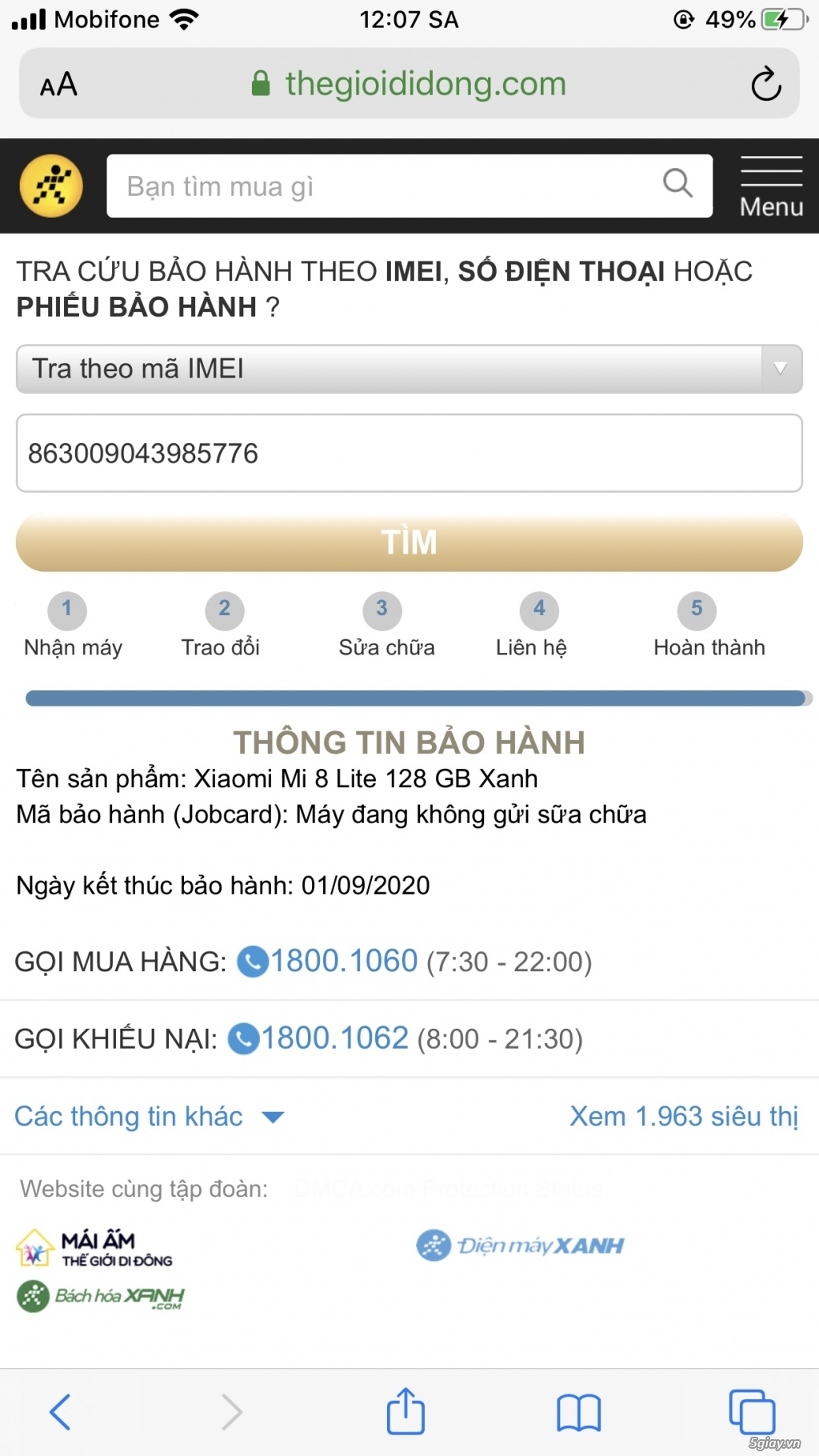Open the AA reader settings
The width and height of the screenshot is (819, 1456).
pos(58,84)
